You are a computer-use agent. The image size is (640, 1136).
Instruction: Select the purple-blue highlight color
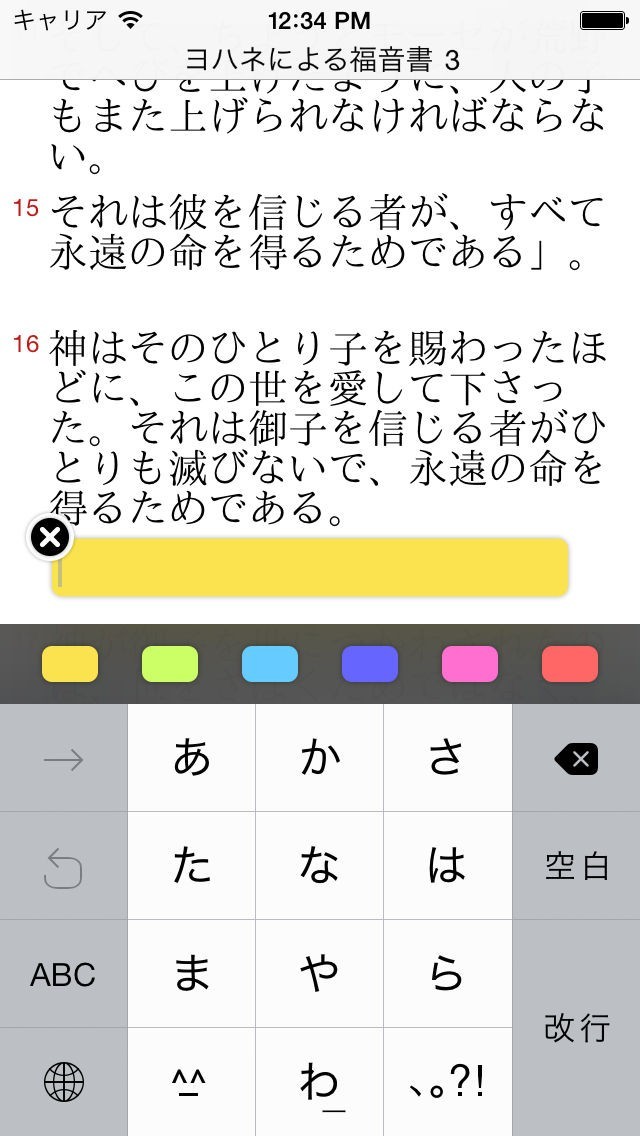(370, 664)
